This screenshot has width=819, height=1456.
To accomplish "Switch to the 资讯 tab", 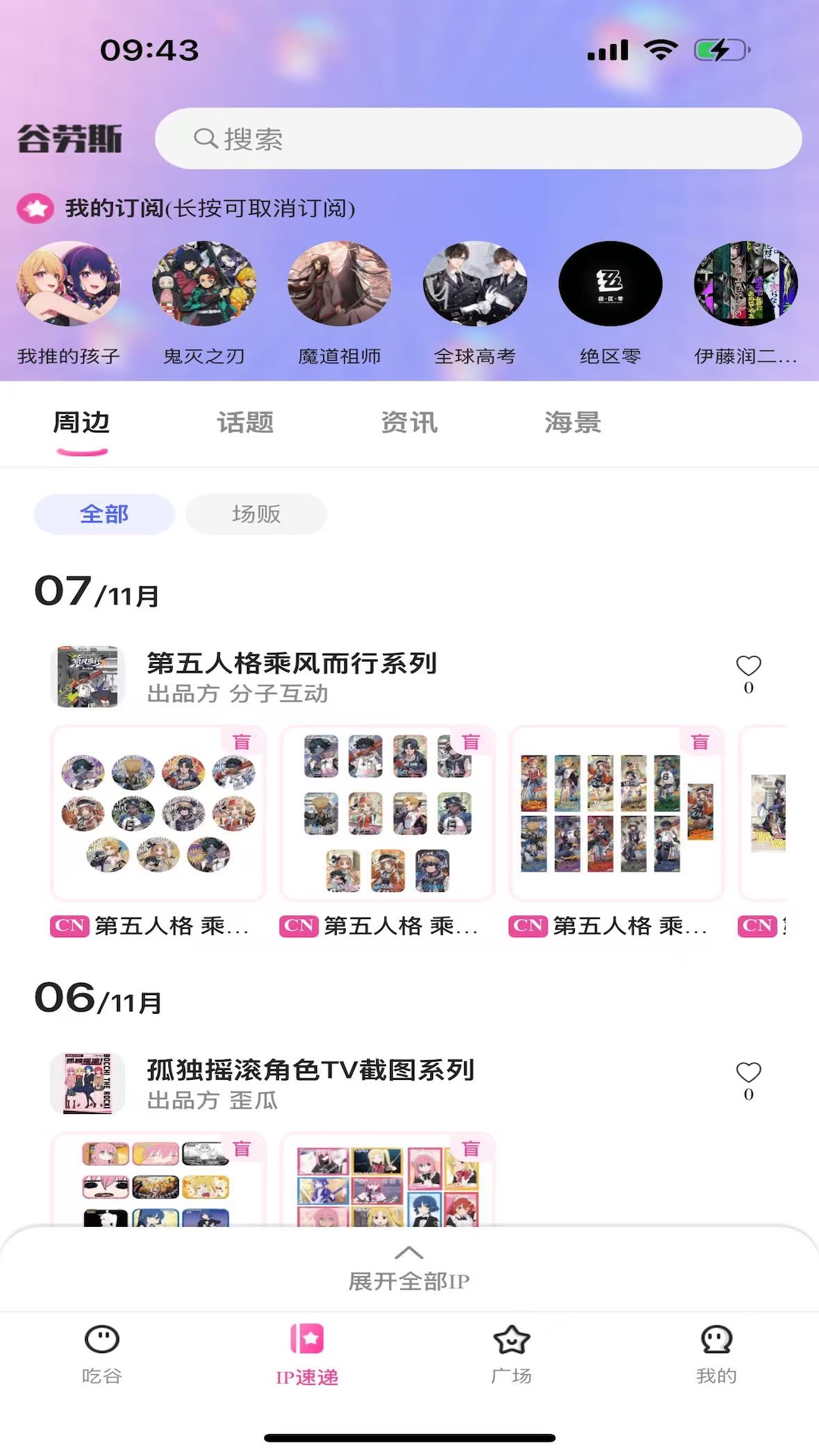I will [409, 422].
